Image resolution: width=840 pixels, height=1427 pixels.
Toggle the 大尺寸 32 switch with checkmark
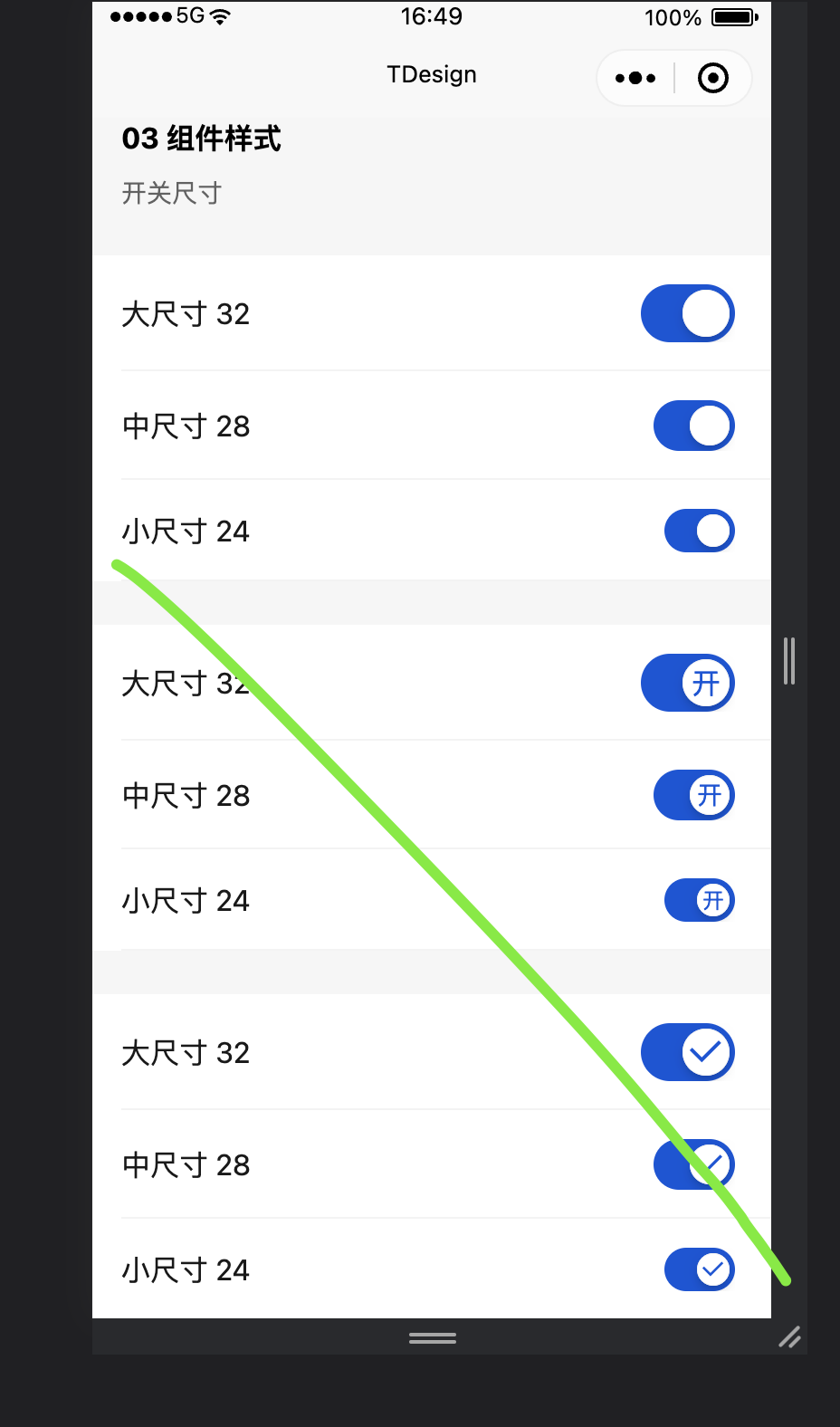coord(688,1052)
